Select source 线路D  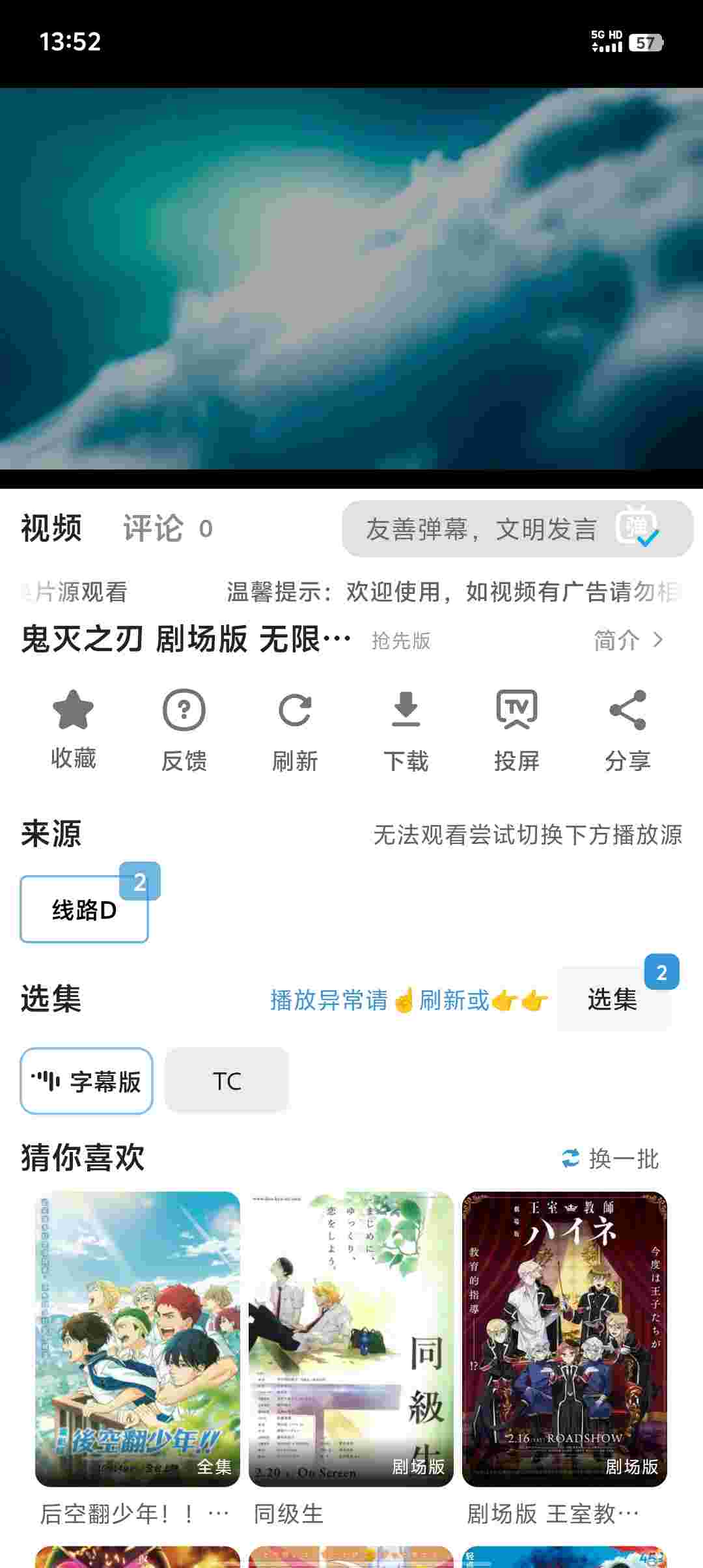(85, 909)
